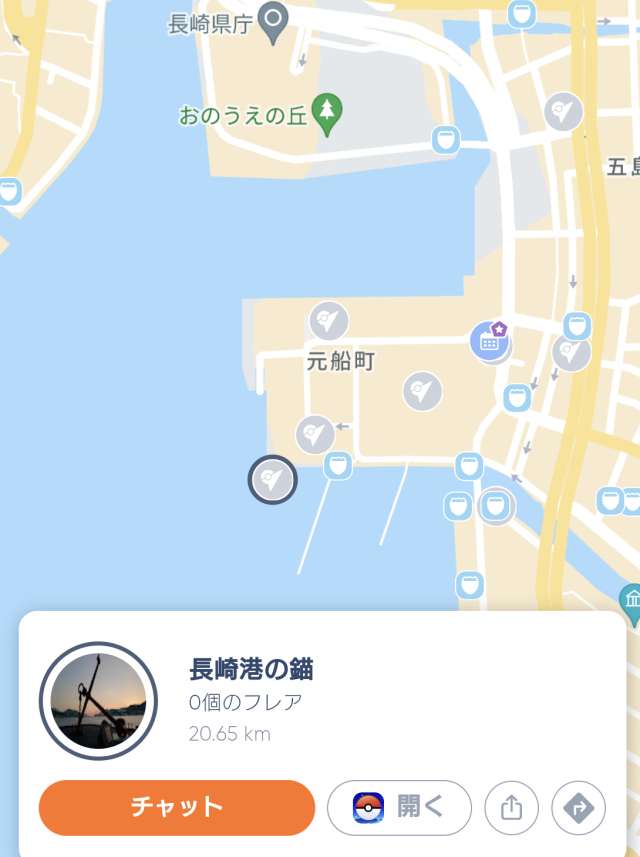Viewport: 640px width, 857px height.
Task: Tap the orange チャット button
Action: tap(176, 807)
